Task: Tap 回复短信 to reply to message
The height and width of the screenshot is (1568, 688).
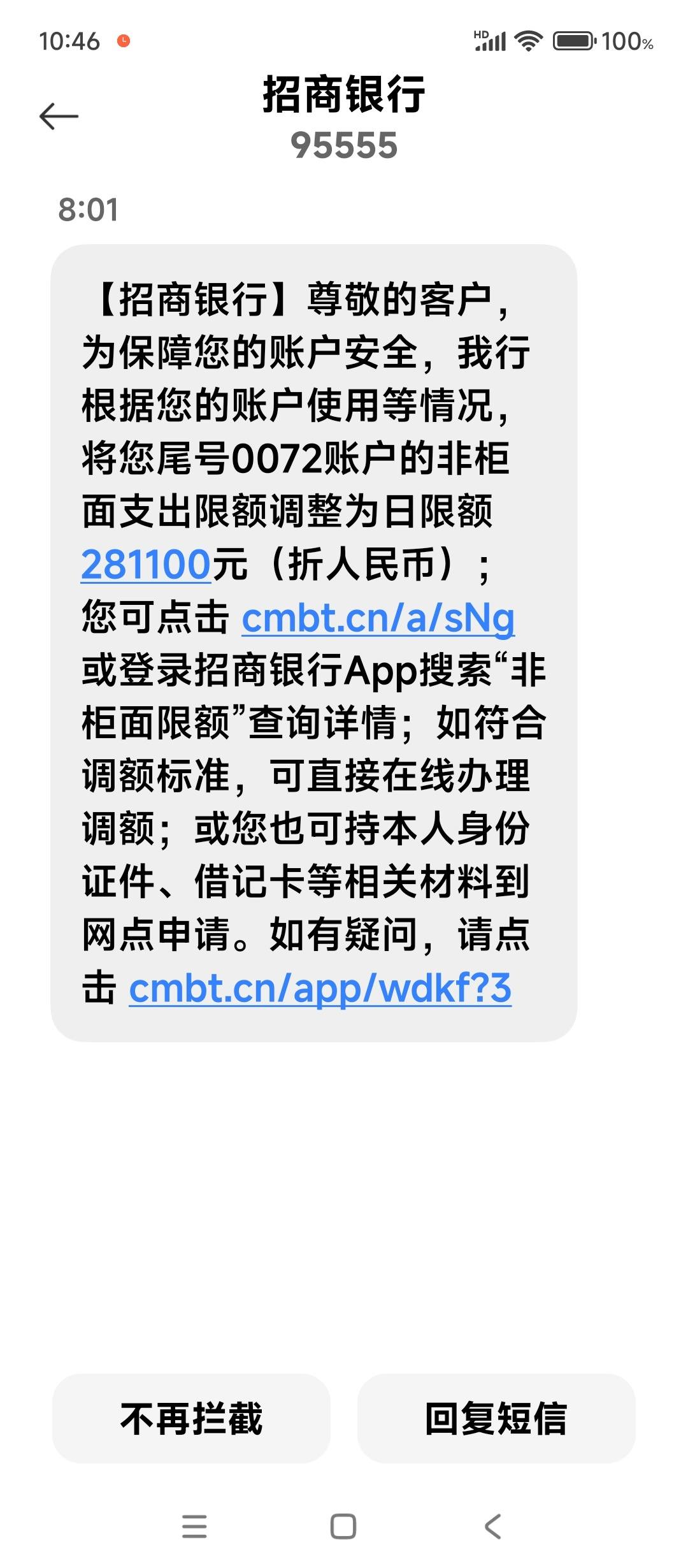Action: pos(496,1418)
